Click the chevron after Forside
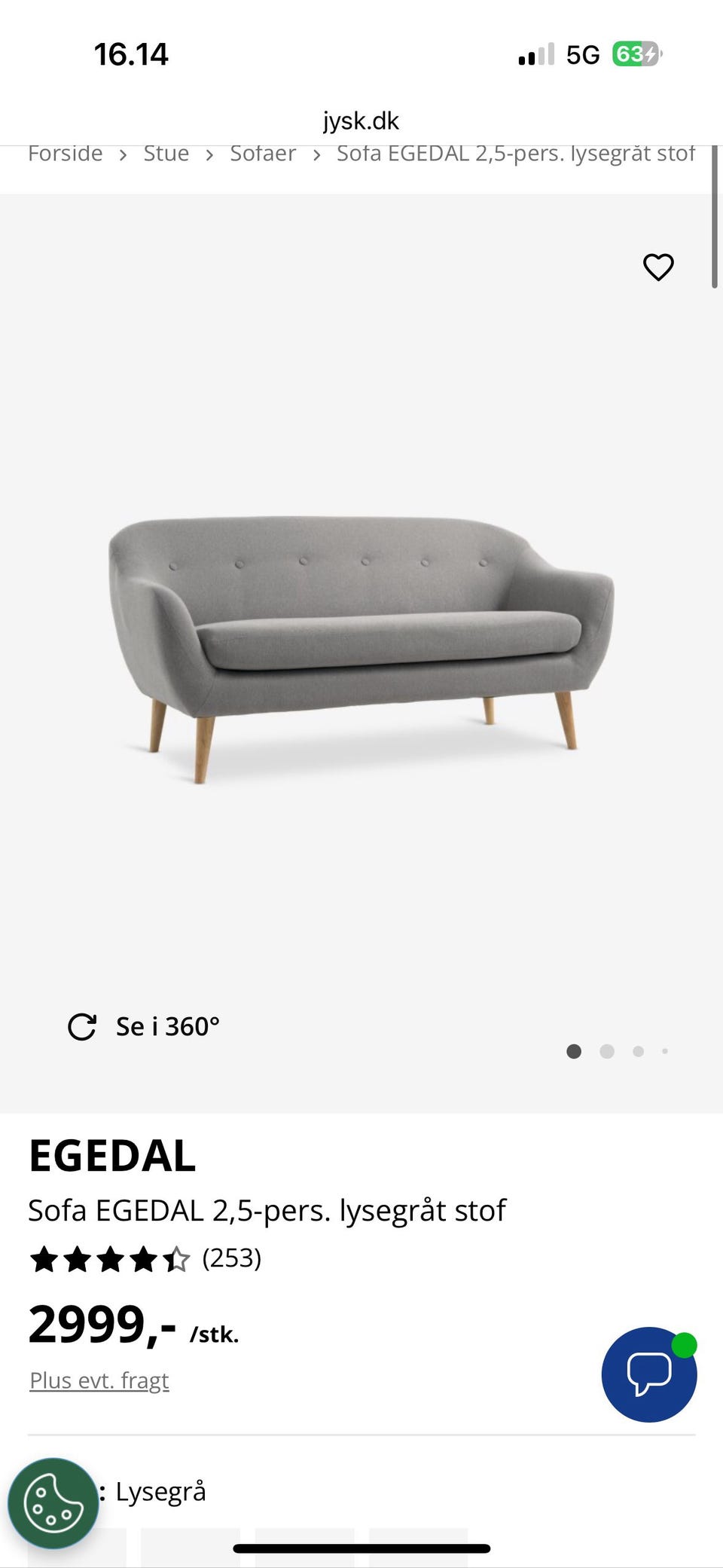 pyautogui.click(x=122, y=154)
